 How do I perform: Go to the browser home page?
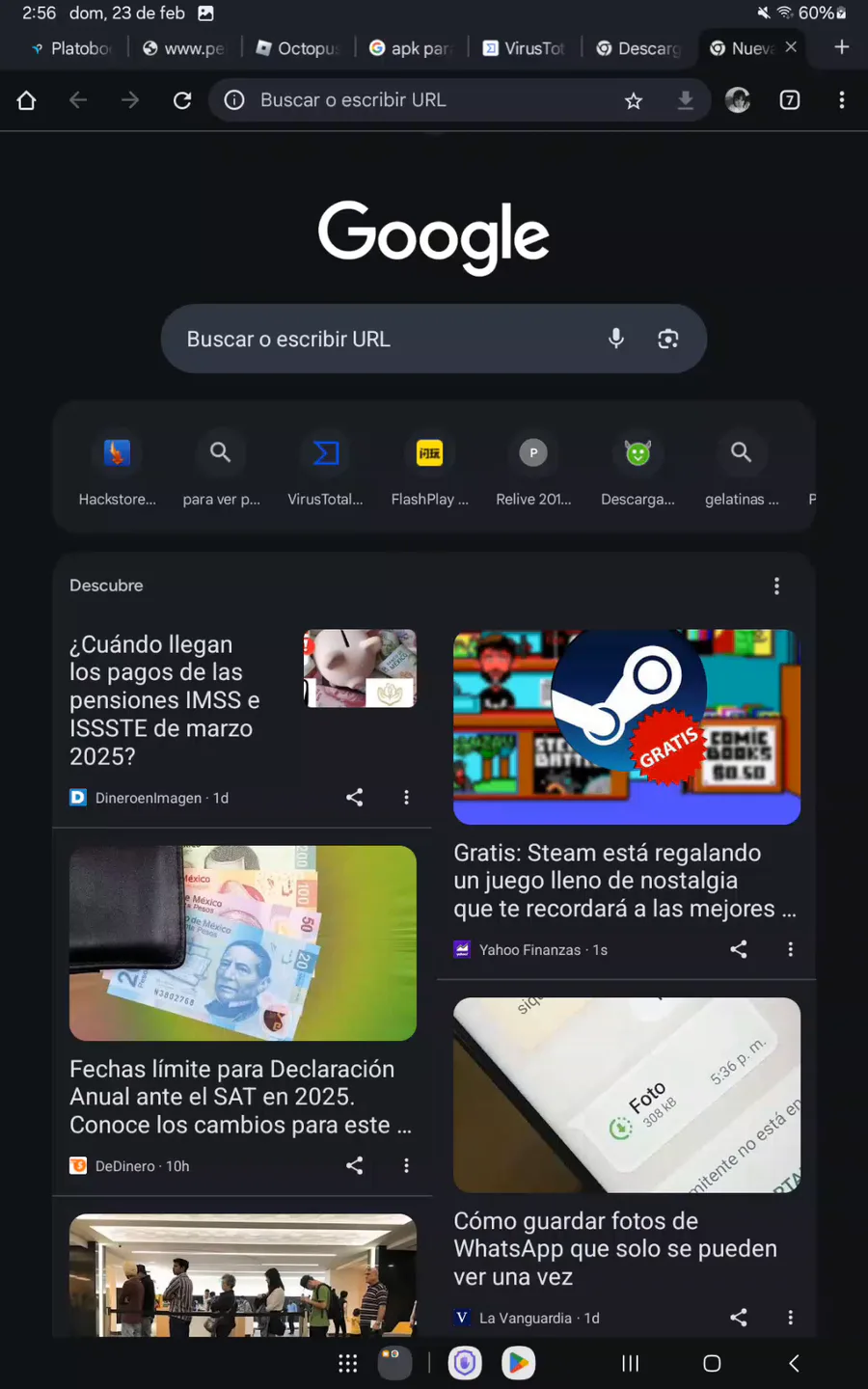coord(26,100)
